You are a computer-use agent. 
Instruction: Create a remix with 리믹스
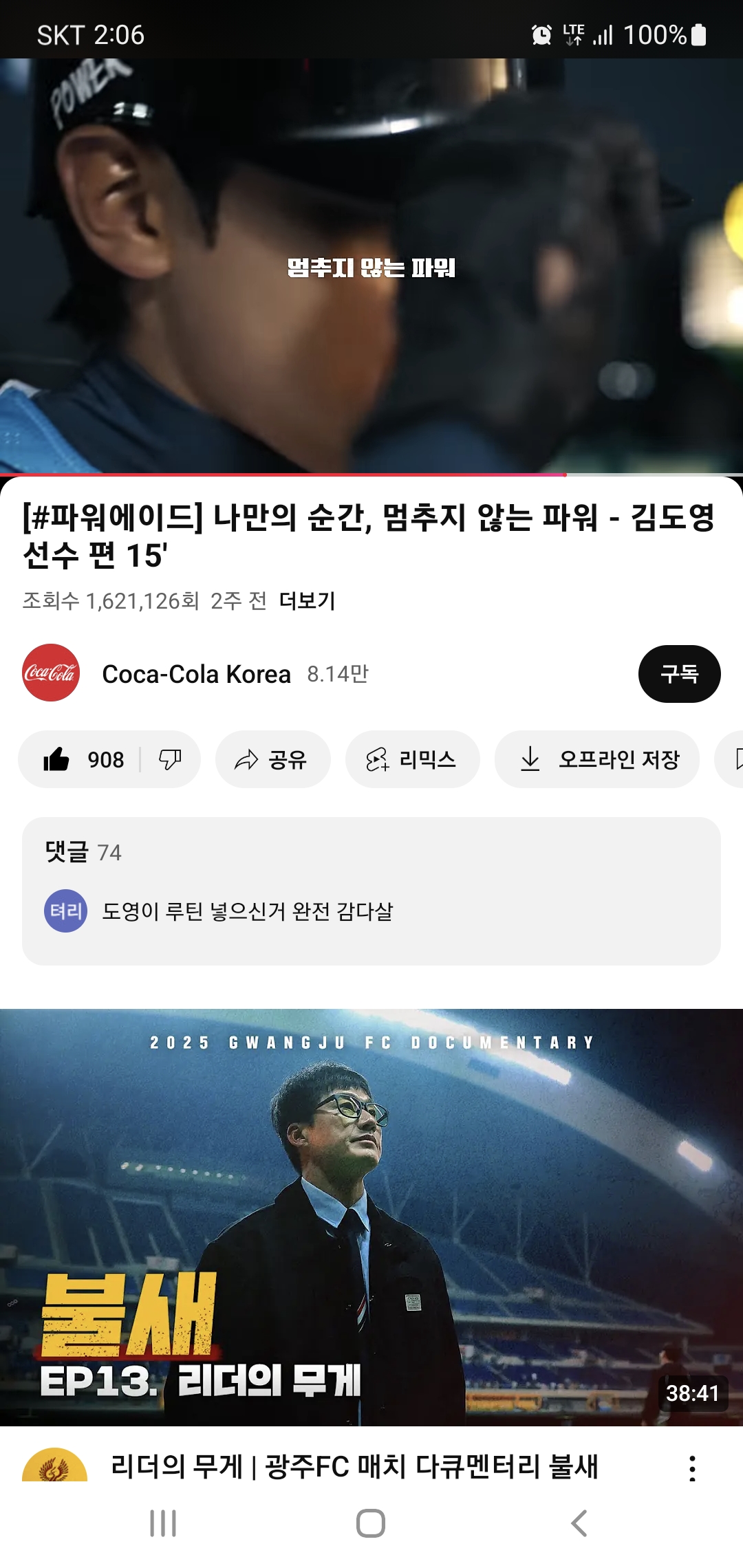click(411, 759)
